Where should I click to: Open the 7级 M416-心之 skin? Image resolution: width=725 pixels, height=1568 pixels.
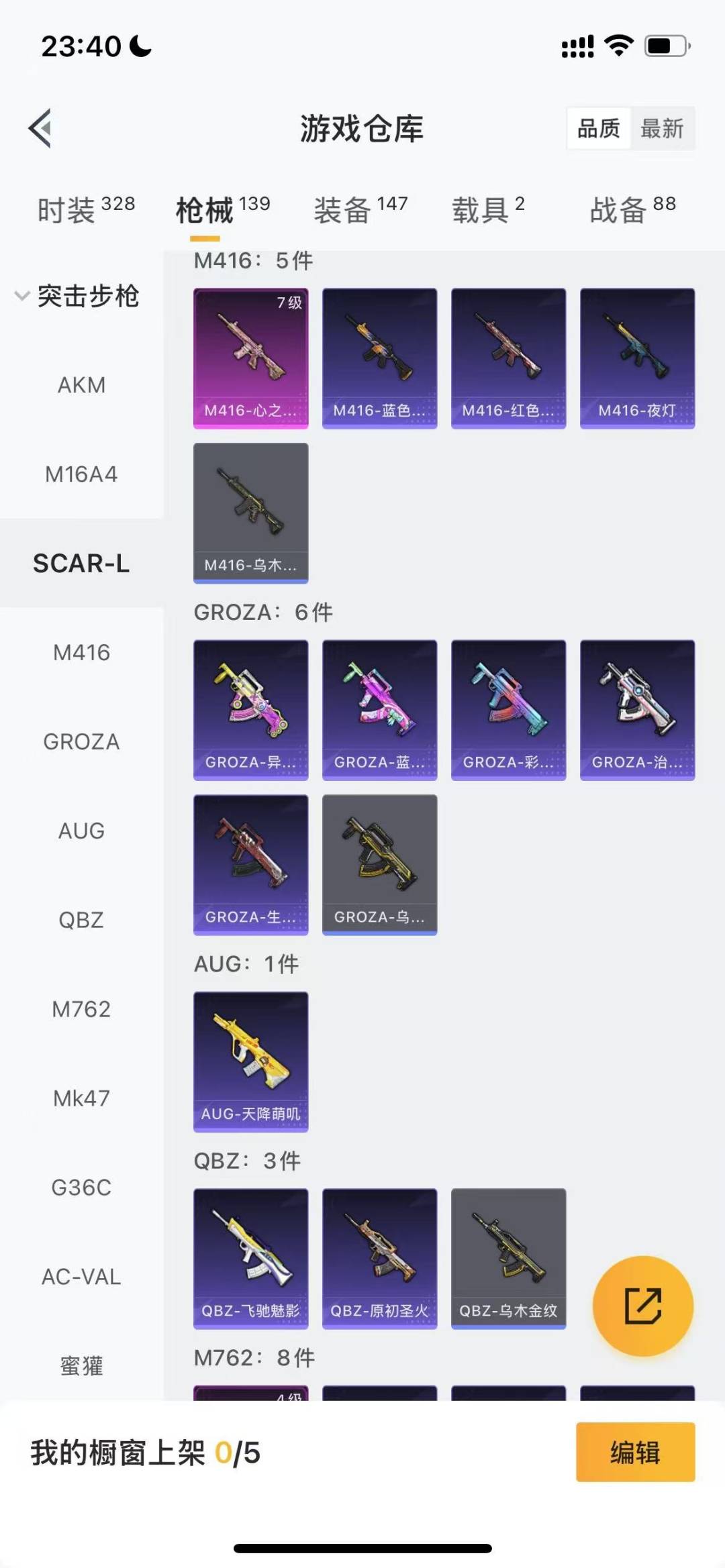click(x=251, y=358)
